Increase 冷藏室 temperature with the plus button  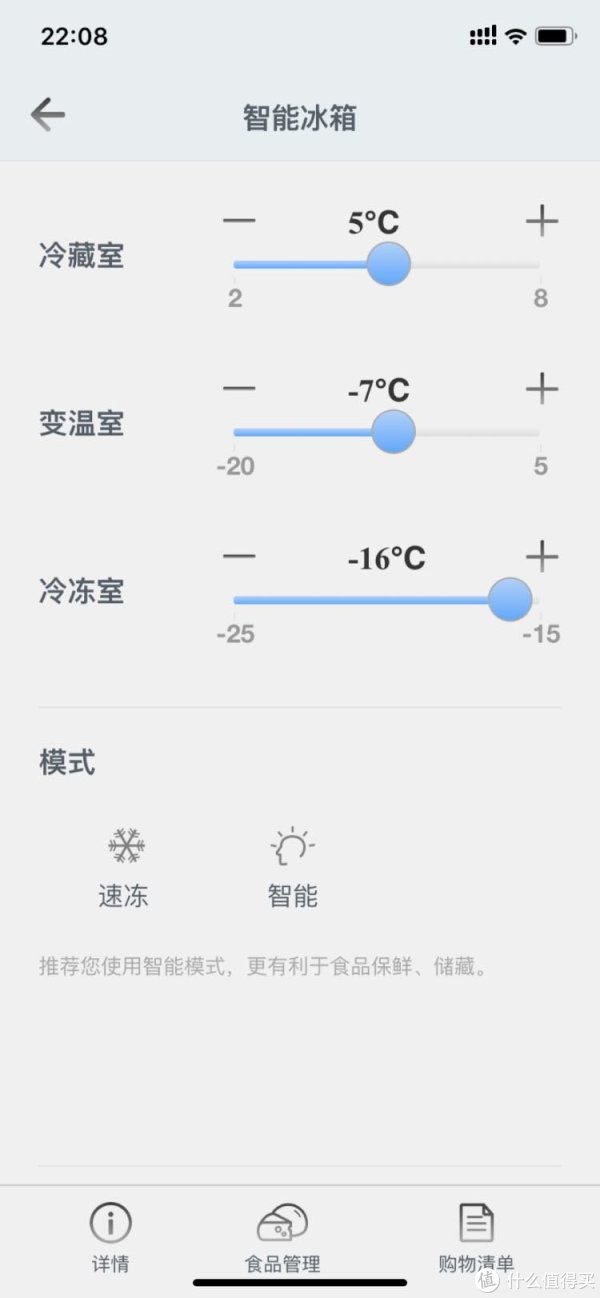(541, 221)
